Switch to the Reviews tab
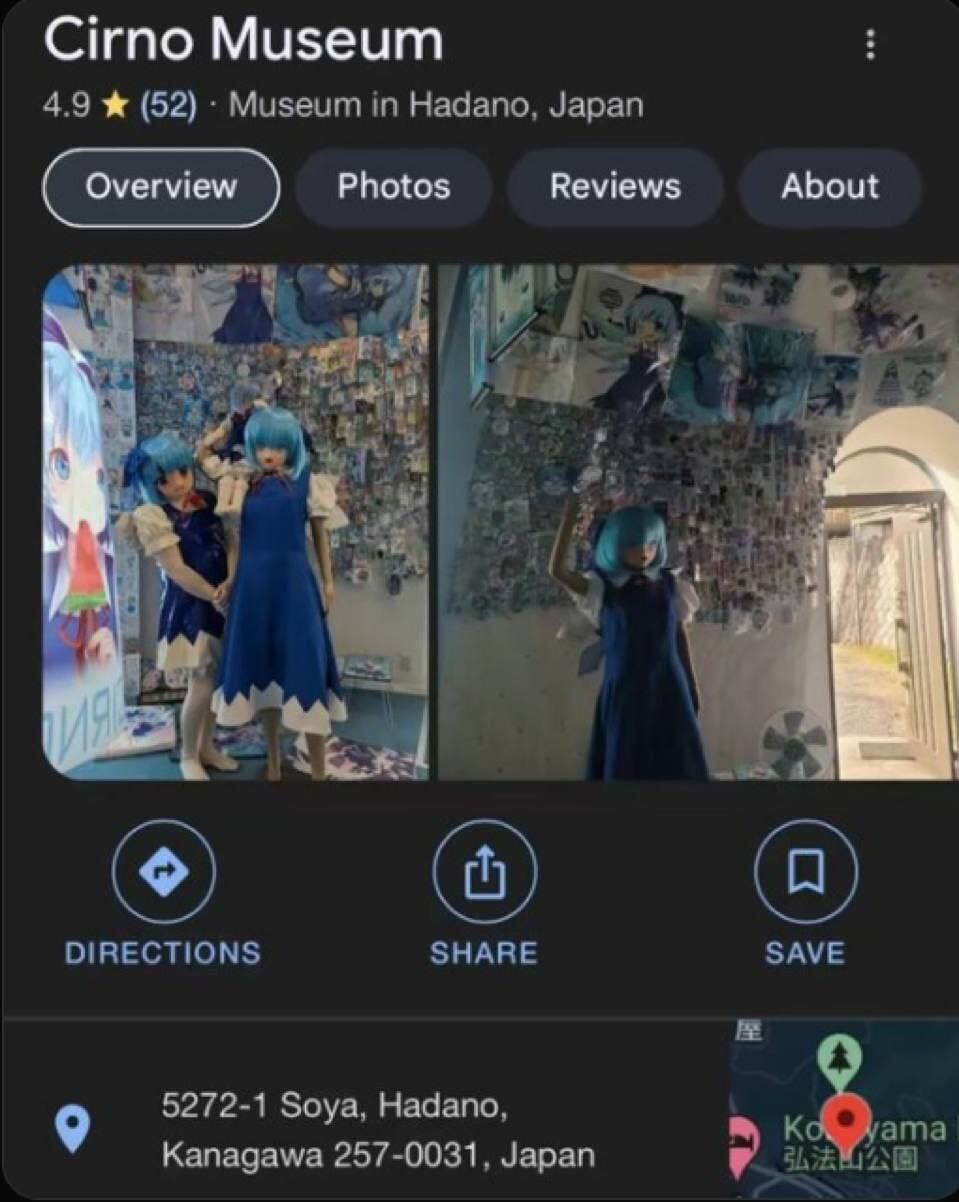The height and width of the screenshot is (1202, 959). click(614, 187)
